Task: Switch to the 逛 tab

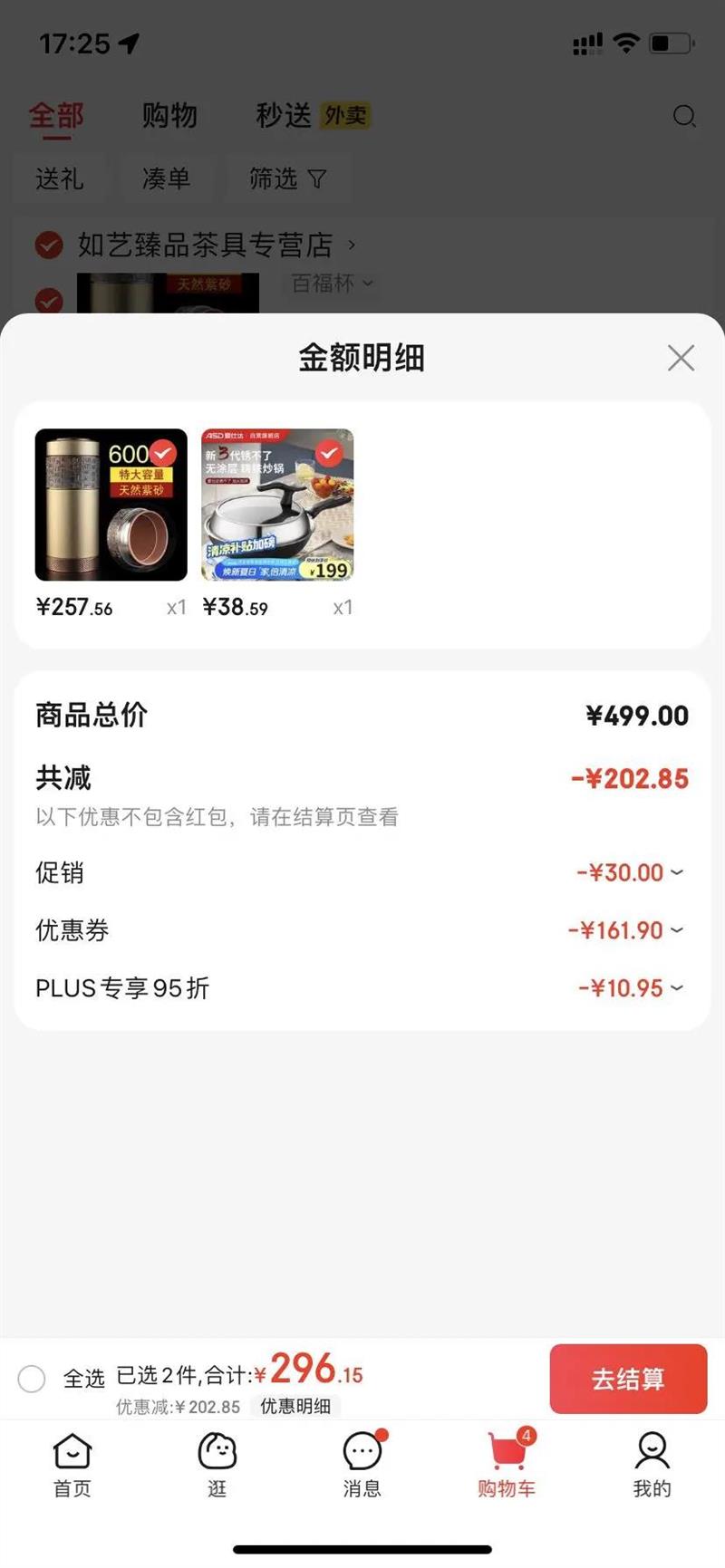Action: (217, 1464)
